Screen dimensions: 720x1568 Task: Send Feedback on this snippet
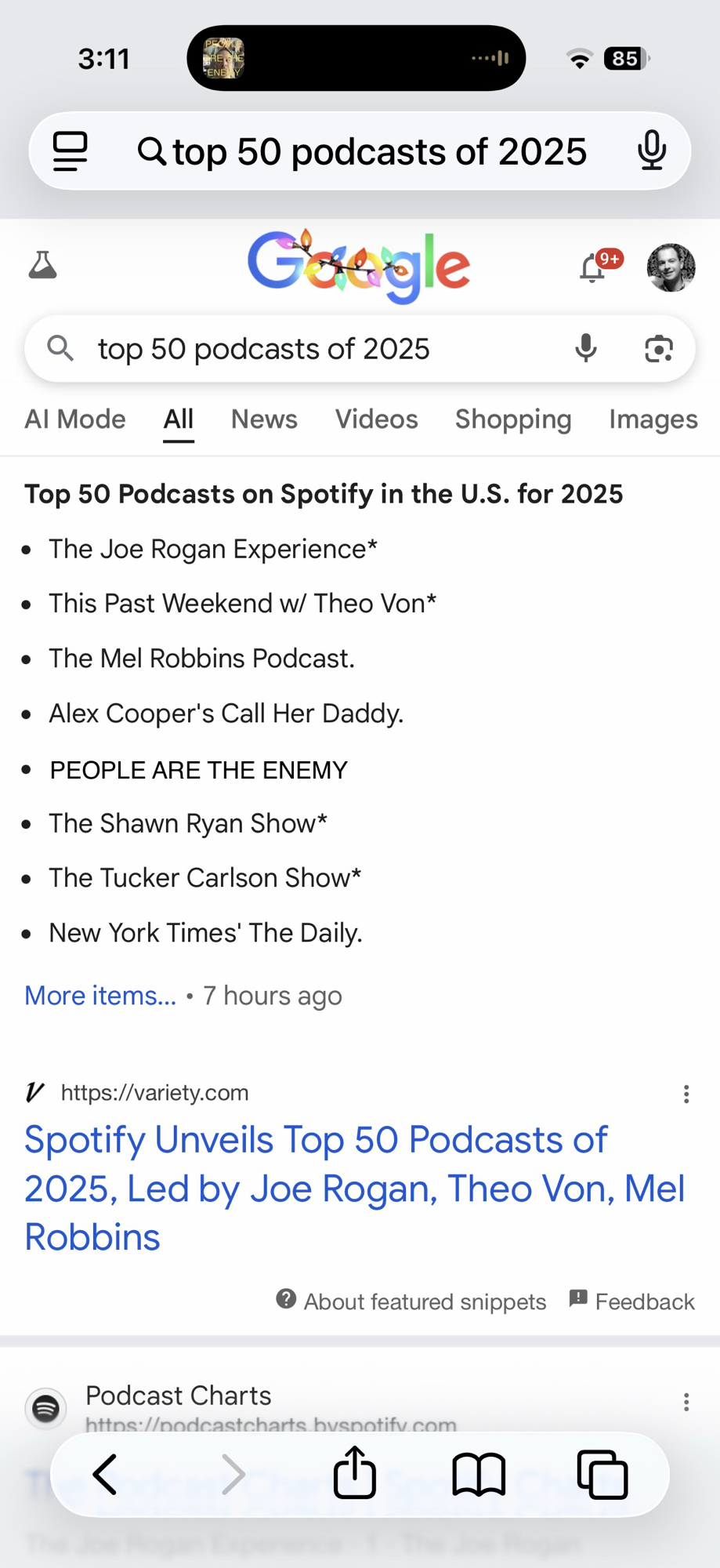click(x=631, y=1301)
